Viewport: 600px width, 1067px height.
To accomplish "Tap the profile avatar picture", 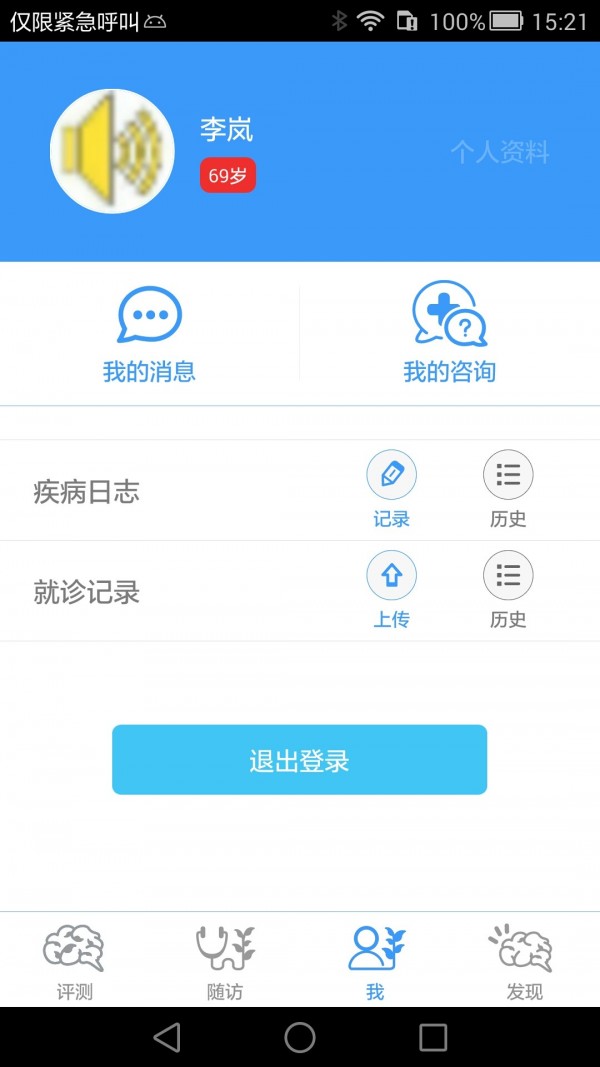I will click(112, 151).
